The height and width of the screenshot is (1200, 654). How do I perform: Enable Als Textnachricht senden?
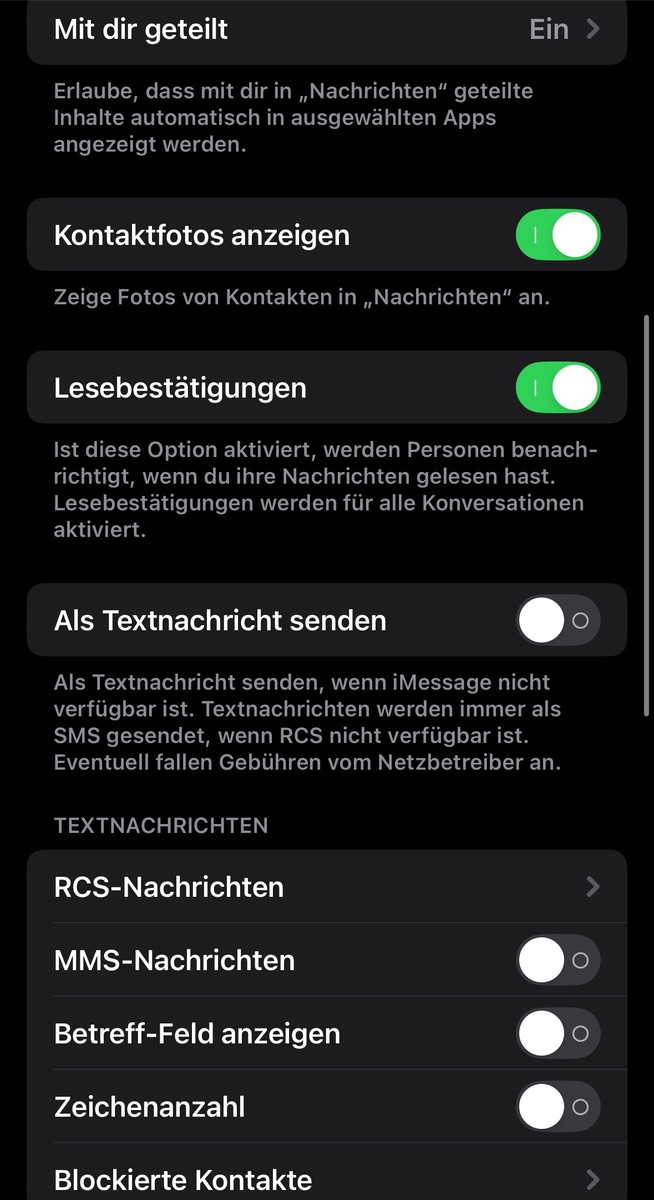pos(558,621)
